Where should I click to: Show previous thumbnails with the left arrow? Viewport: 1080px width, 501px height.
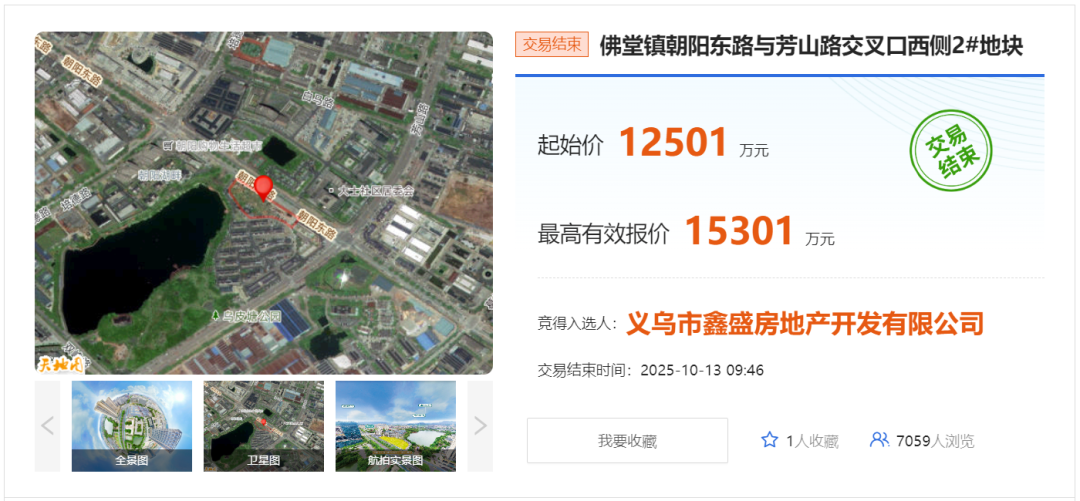click(47, 426)
